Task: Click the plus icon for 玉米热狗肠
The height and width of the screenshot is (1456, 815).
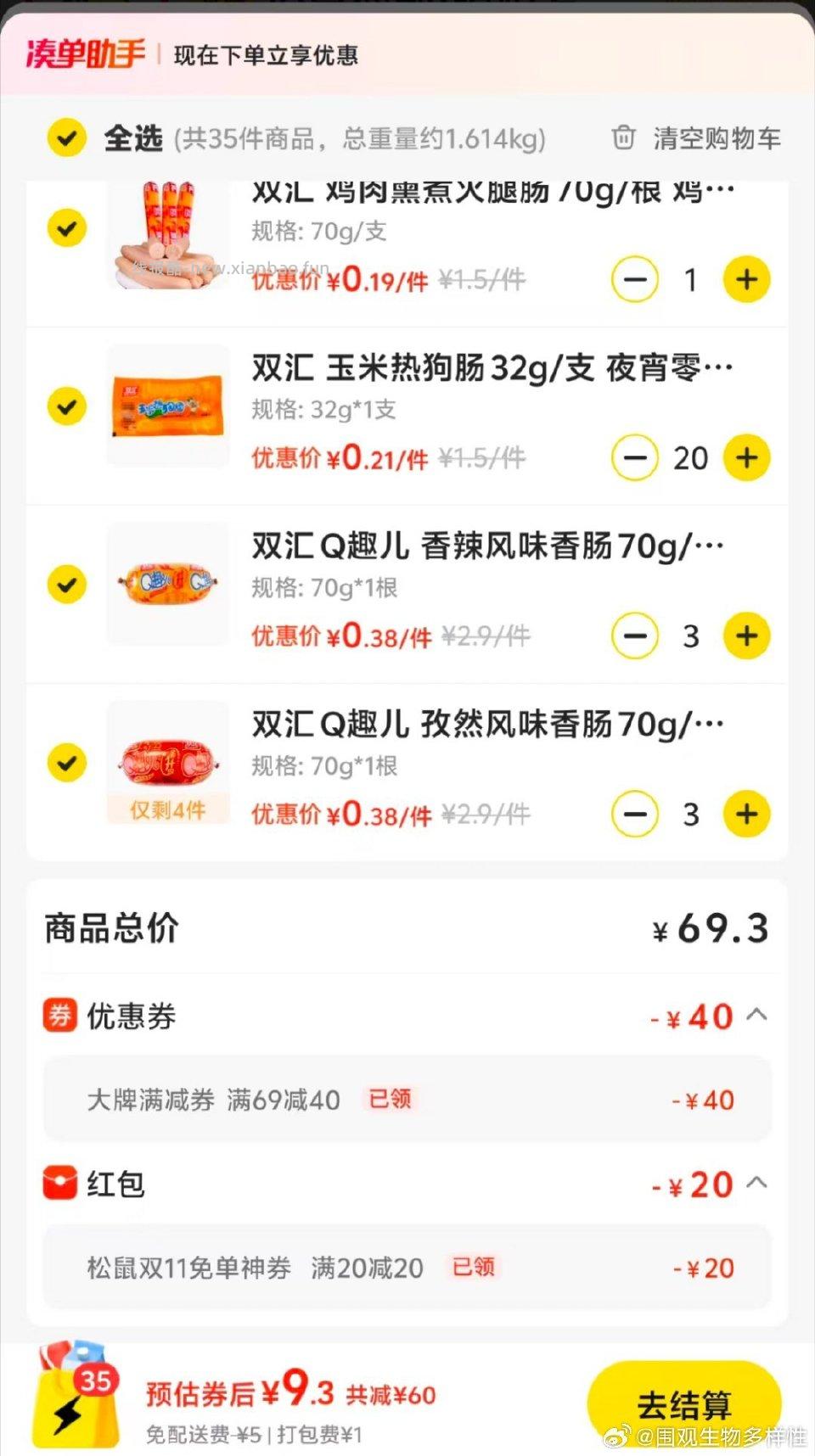Action: coord(745,457)
